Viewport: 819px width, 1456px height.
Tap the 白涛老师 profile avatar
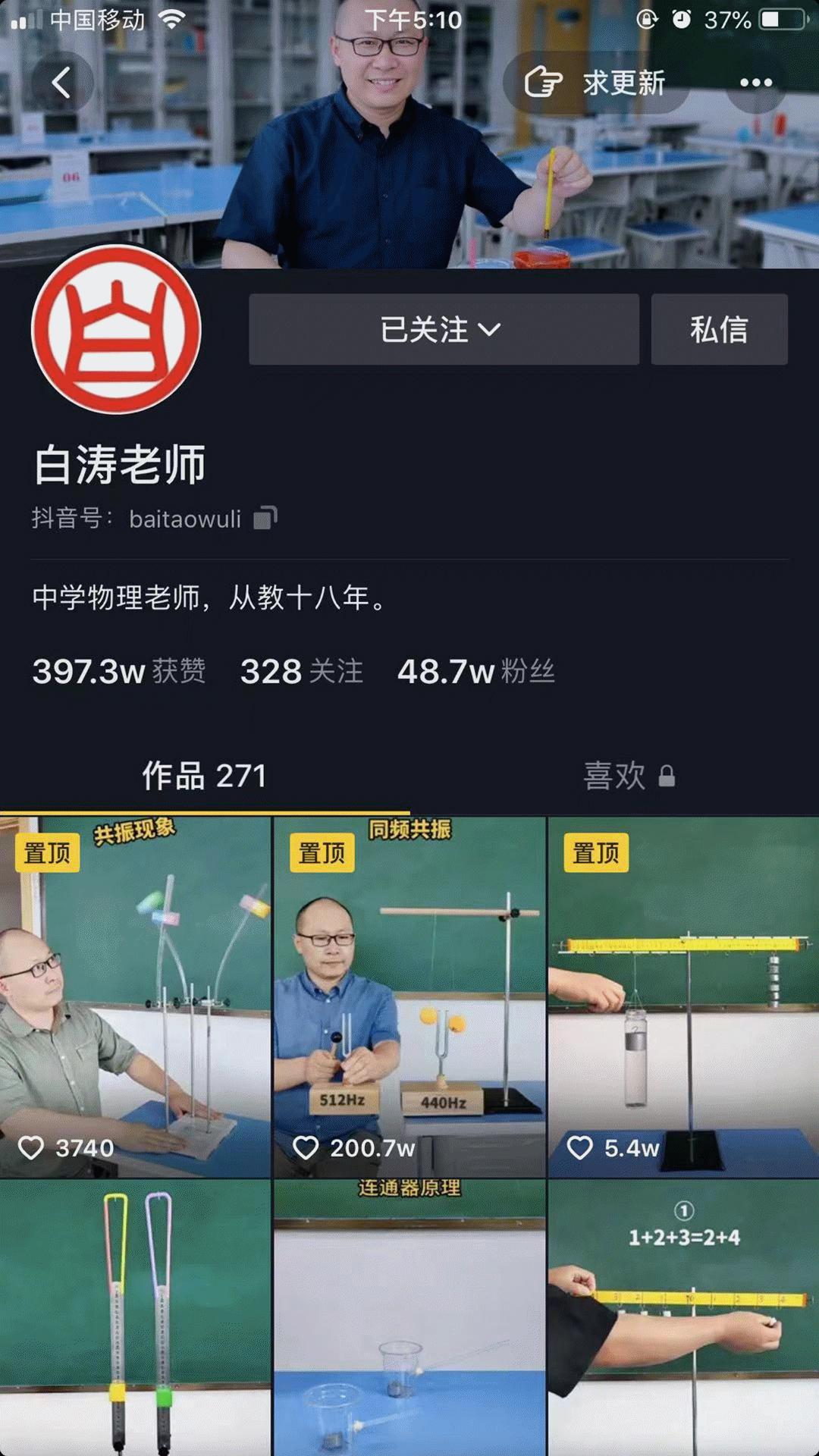(x=118, y=328)
